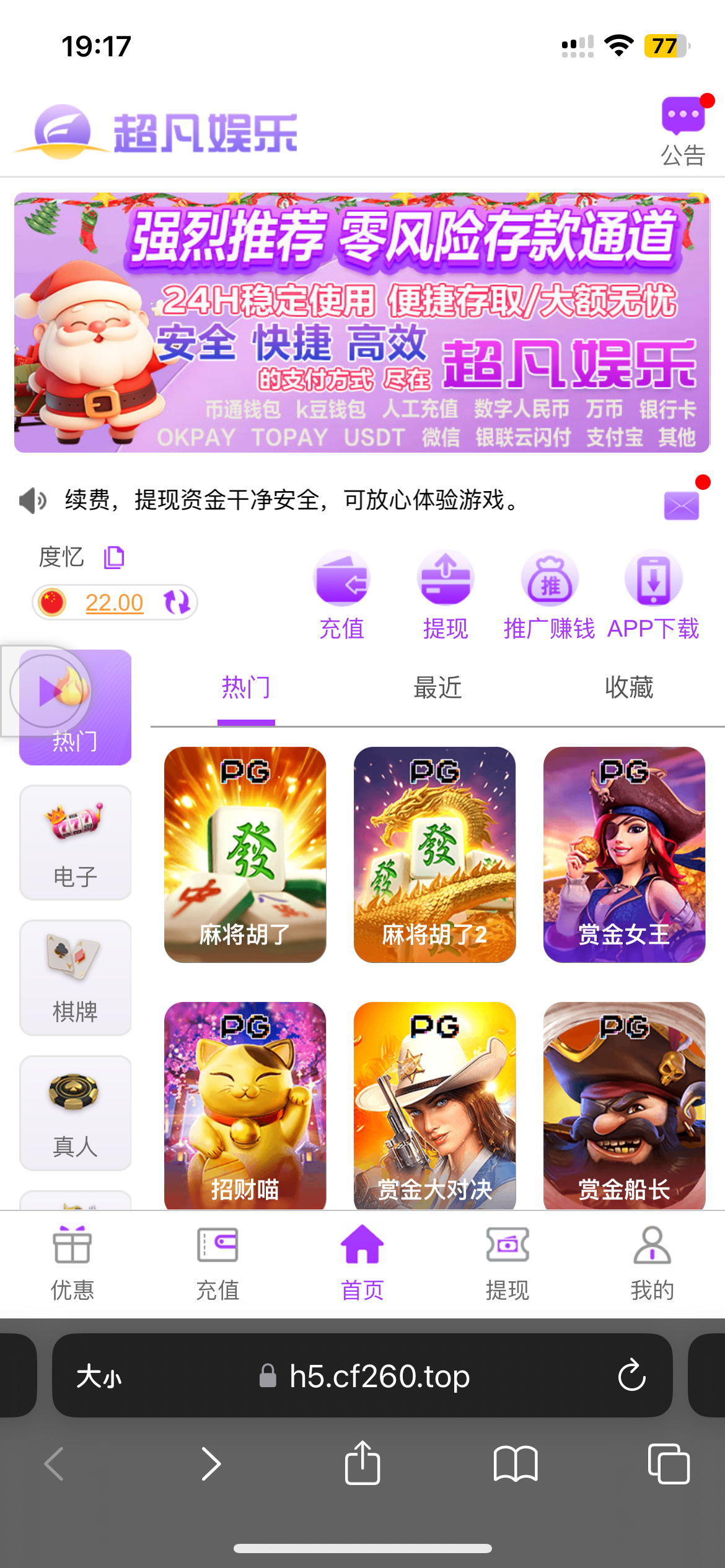Copy the username 度忆
Image resolution: width=725 pixels, height=1568 pixels.
click(114, 557)
